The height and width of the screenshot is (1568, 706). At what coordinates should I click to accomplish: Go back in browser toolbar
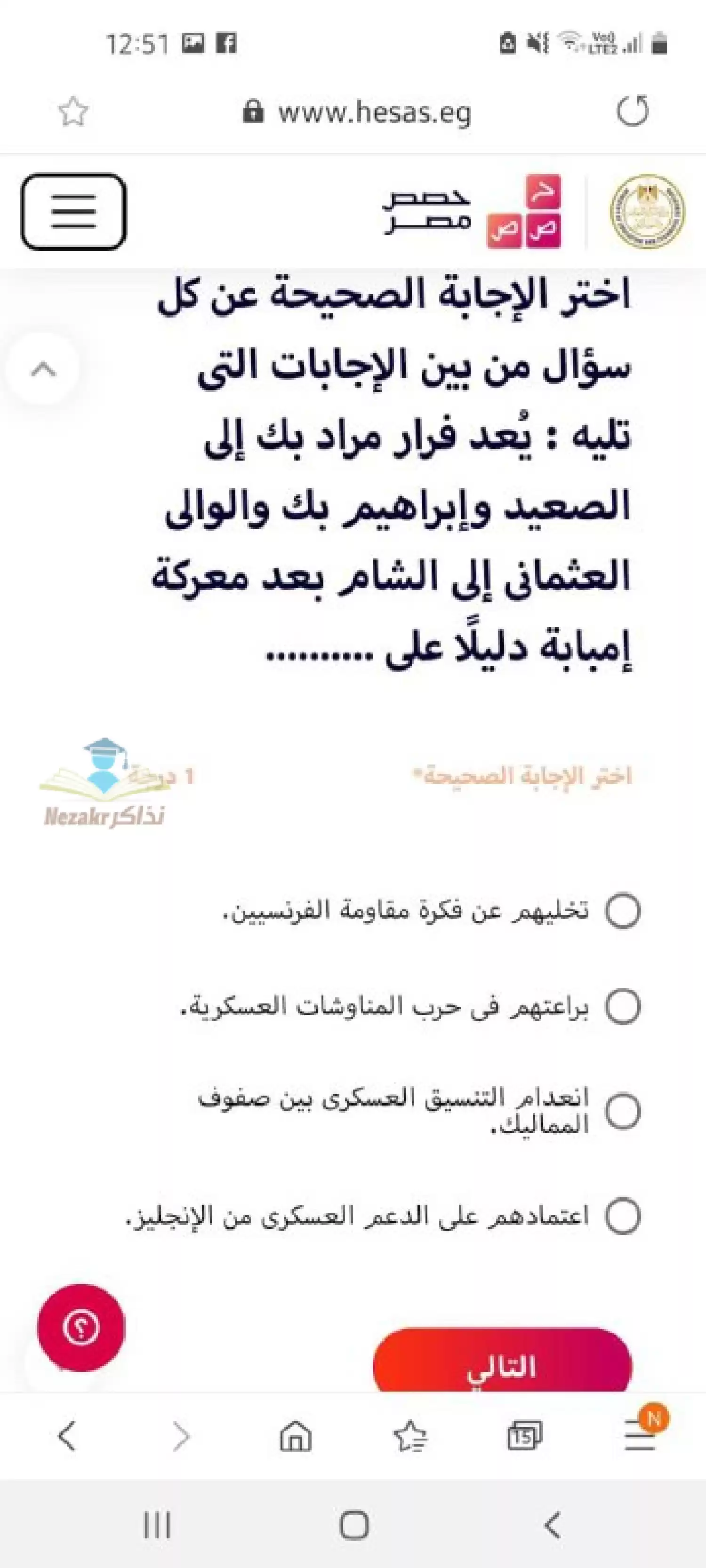click(67, 1436)
